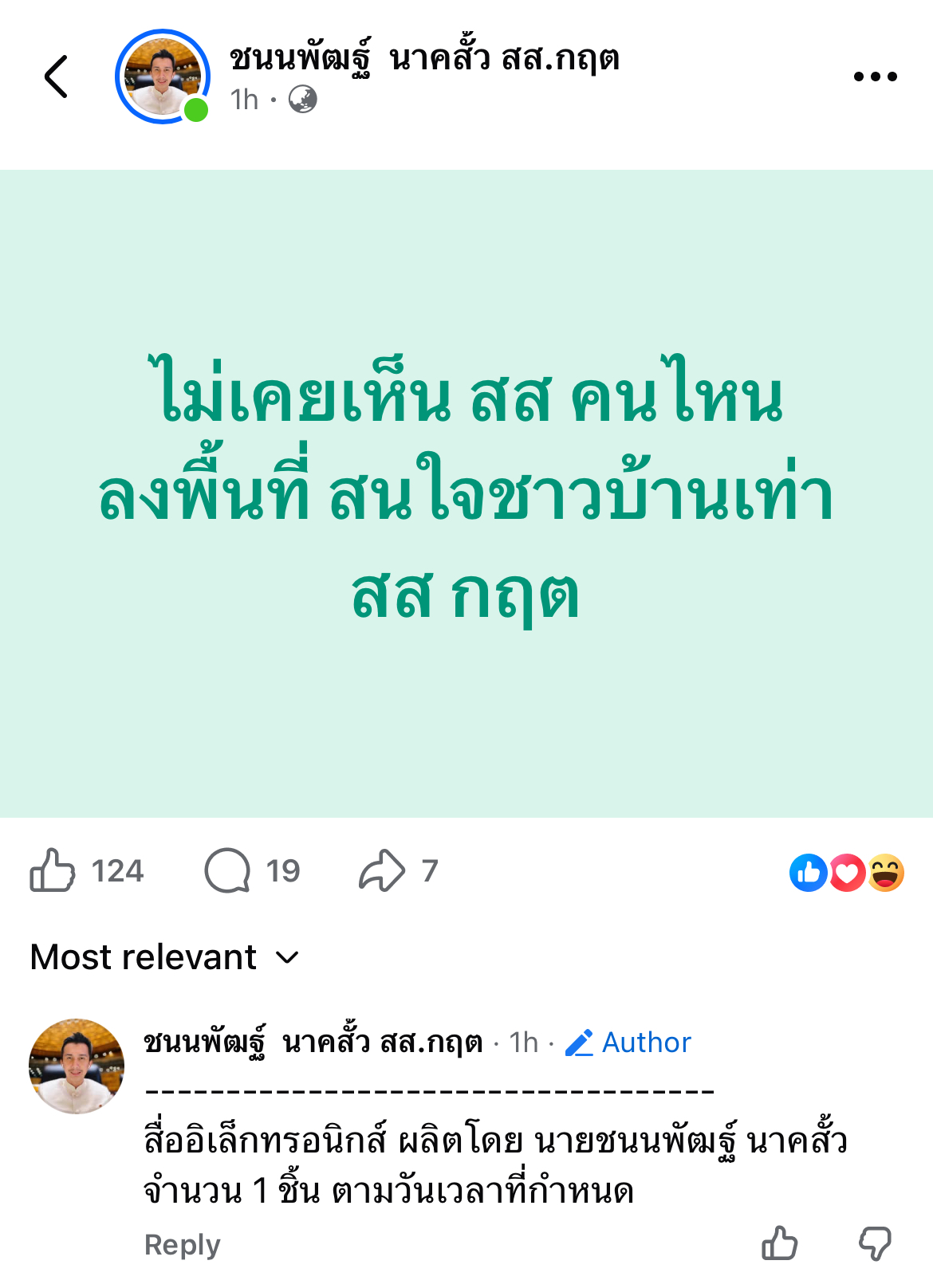Thumbs-down the author's comment
Viewport: 933px width, 1288px height.
(875, 1243)
